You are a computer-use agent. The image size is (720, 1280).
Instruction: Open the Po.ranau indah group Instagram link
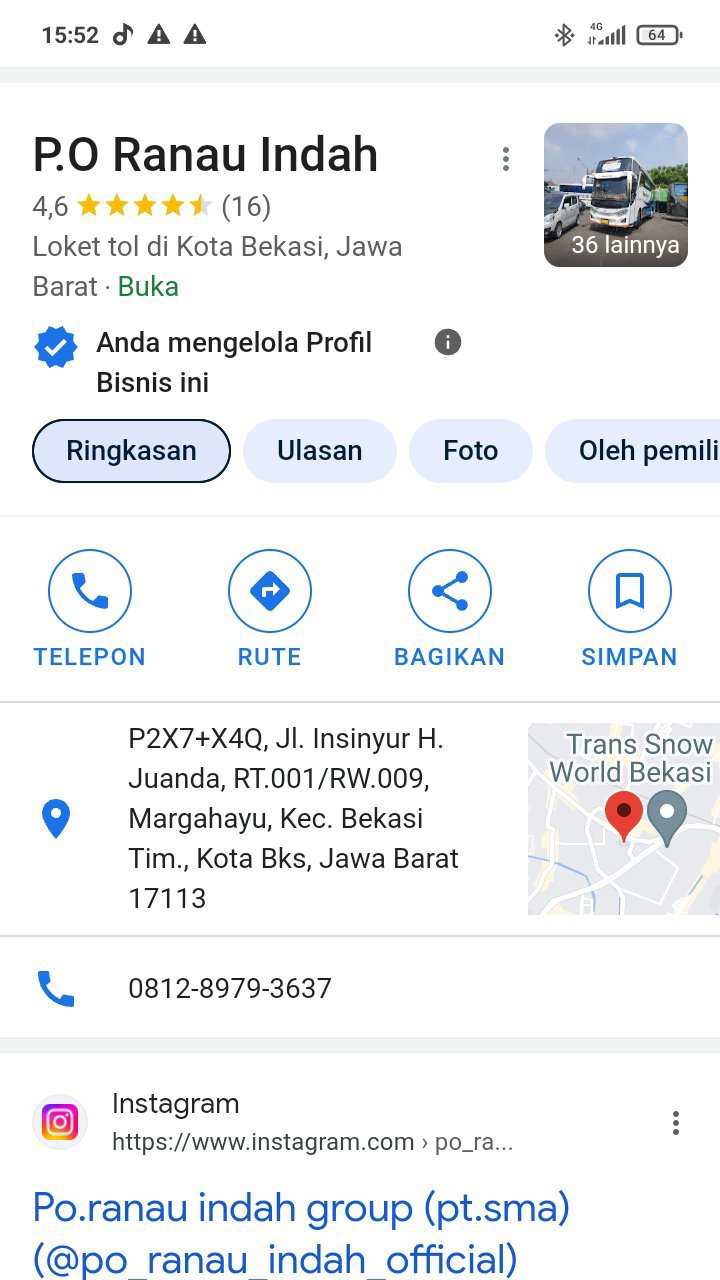click(x=300, y=1232)
